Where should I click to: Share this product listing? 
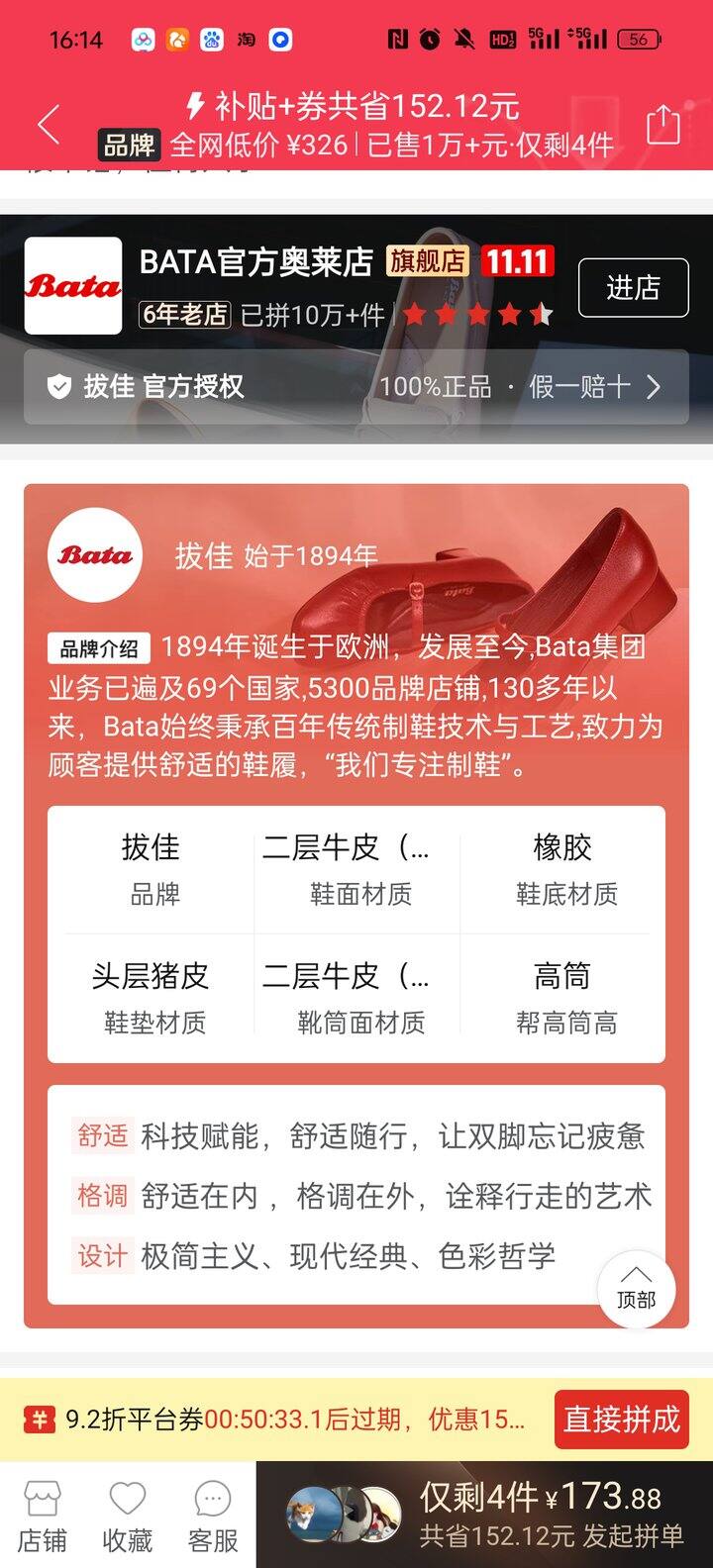pyautogui.click(x=662, y=126)
